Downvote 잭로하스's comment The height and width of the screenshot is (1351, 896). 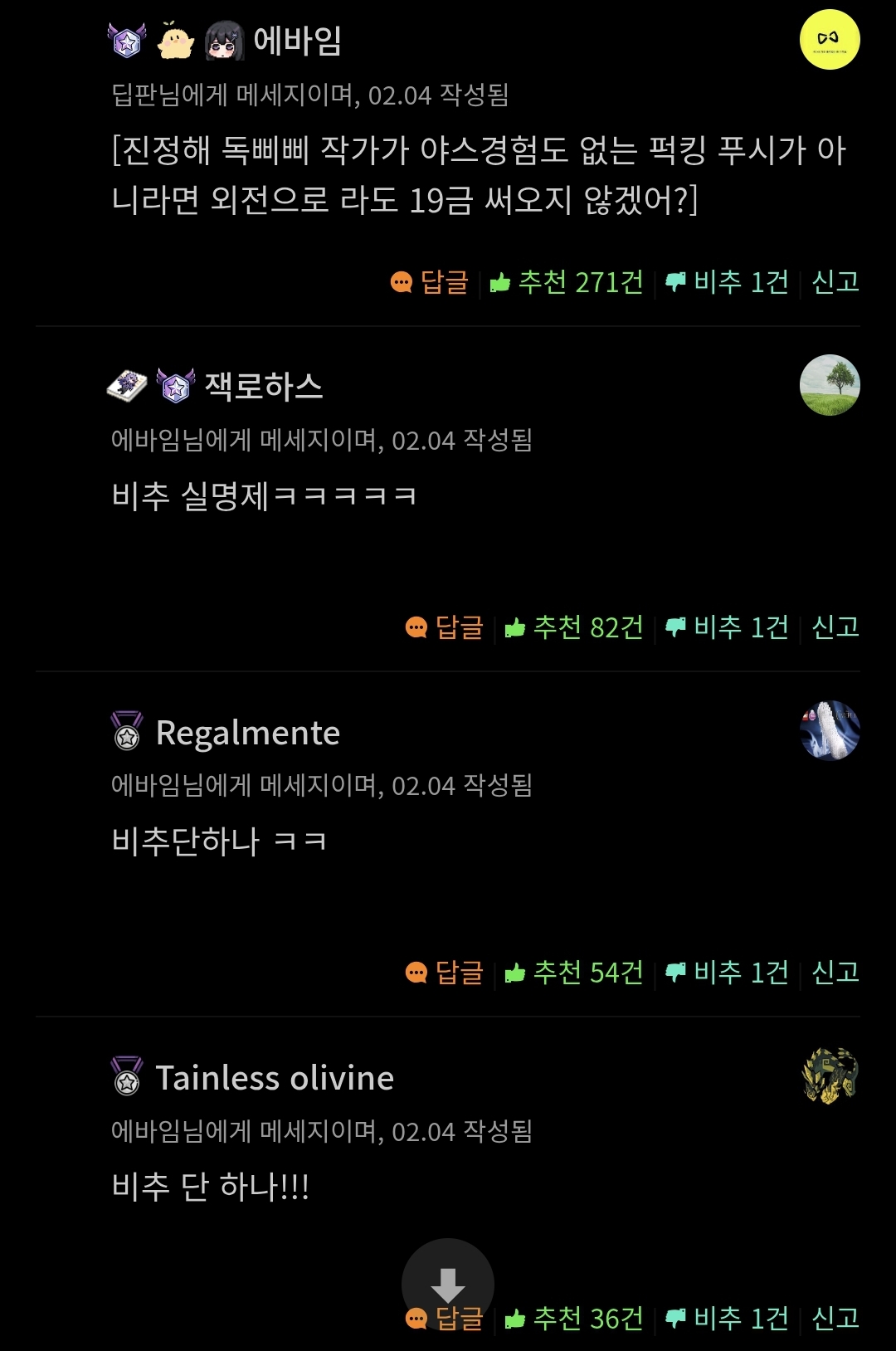coord(728,627)
